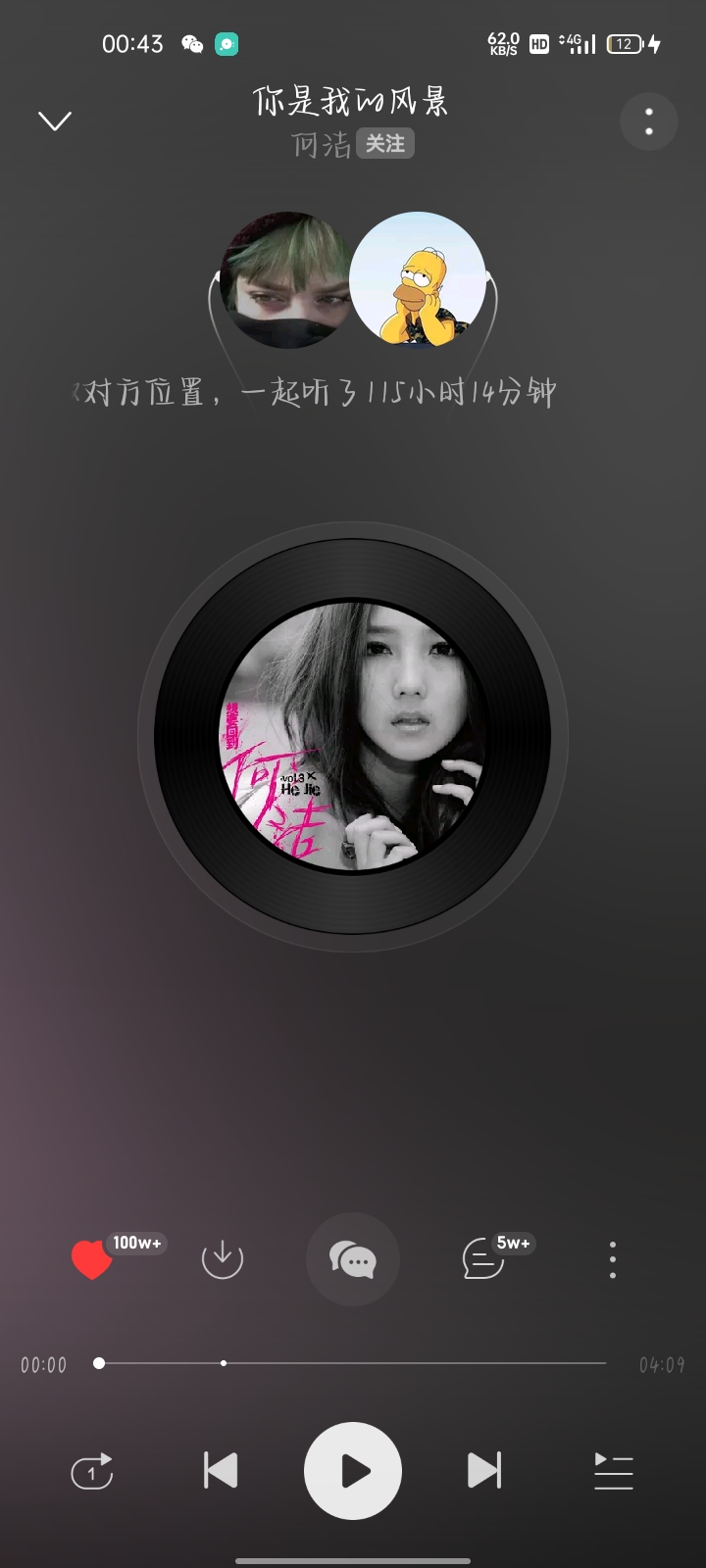Screen dimensions: 706x1568
Task: Follow artist 何洁 via 关注 button
Action: tap(384, 144)
